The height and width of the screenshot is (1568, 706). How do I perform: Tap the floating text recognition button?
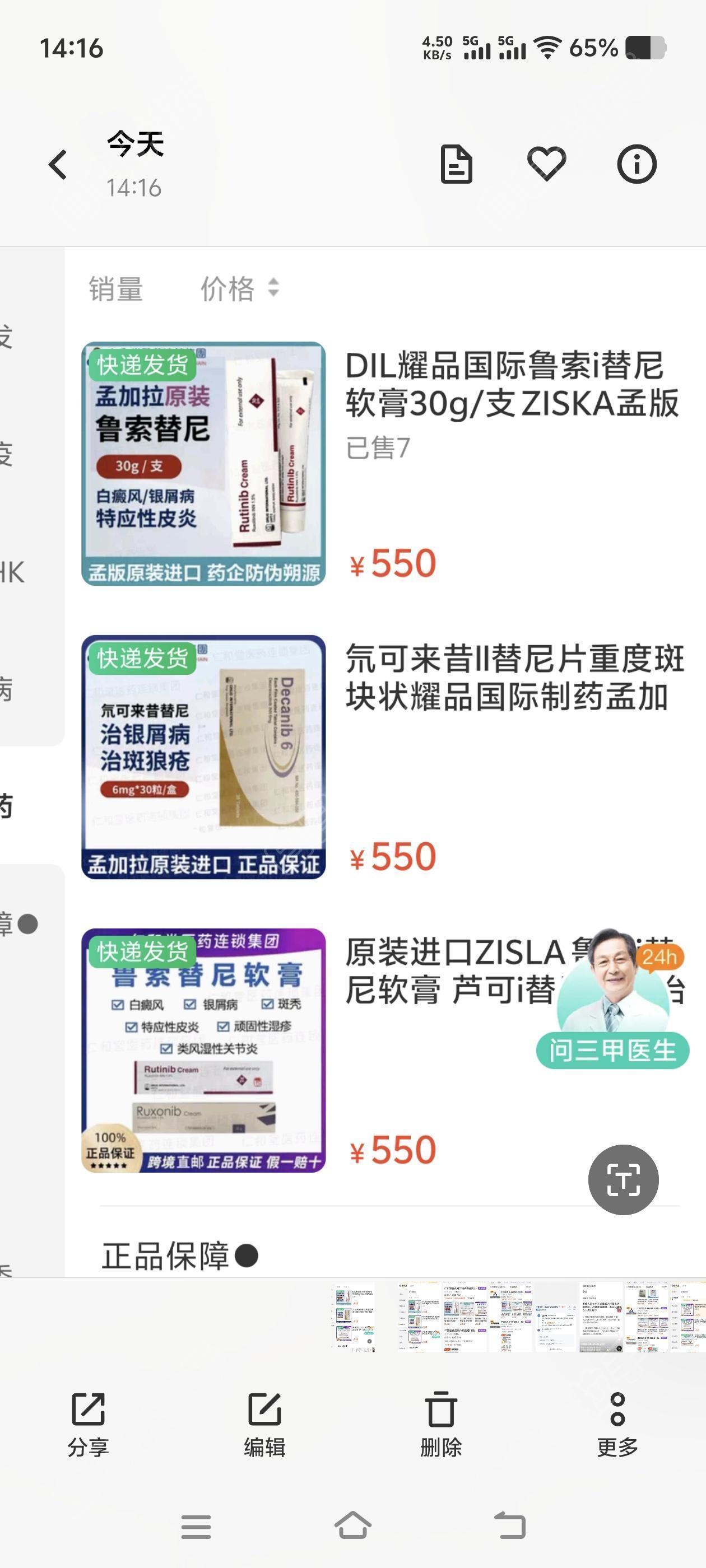coord(623,1180)
